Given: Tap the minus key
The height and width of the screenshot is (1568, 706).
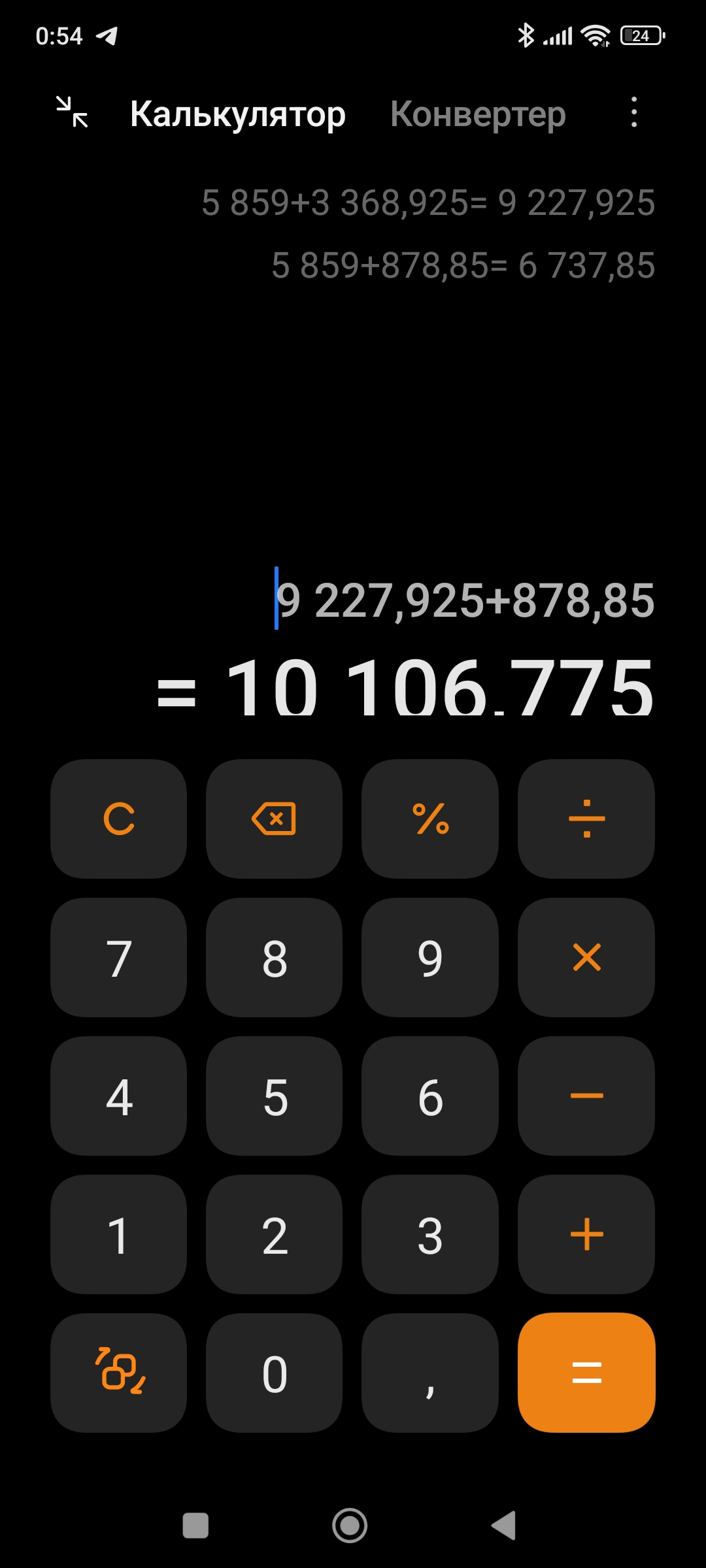Looking at the screenshot, I should click(586, 1096).
